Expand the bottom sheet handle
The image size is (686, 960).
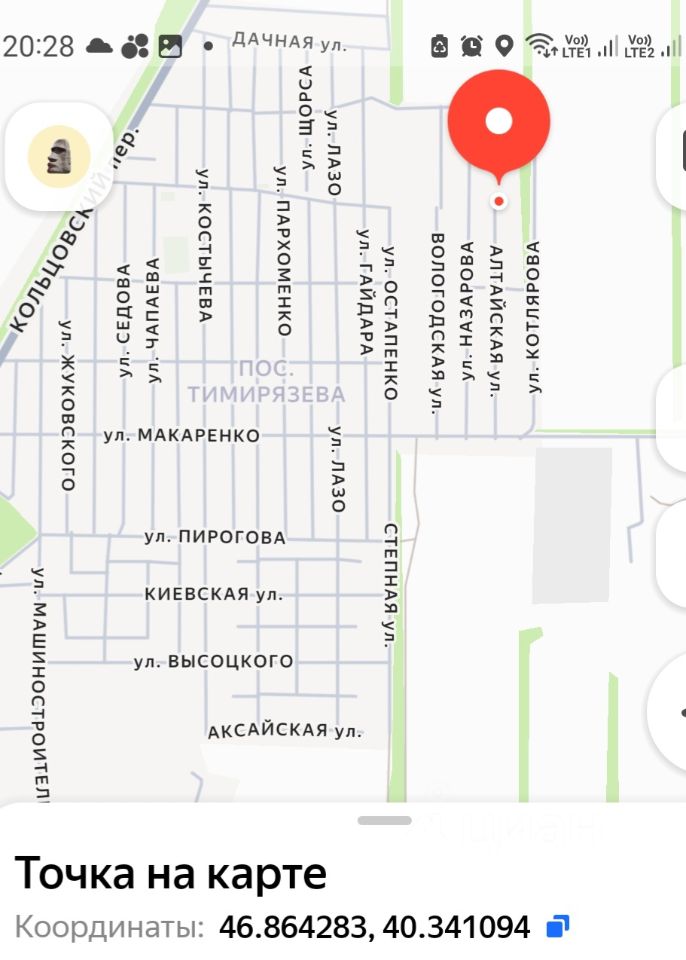384,820
